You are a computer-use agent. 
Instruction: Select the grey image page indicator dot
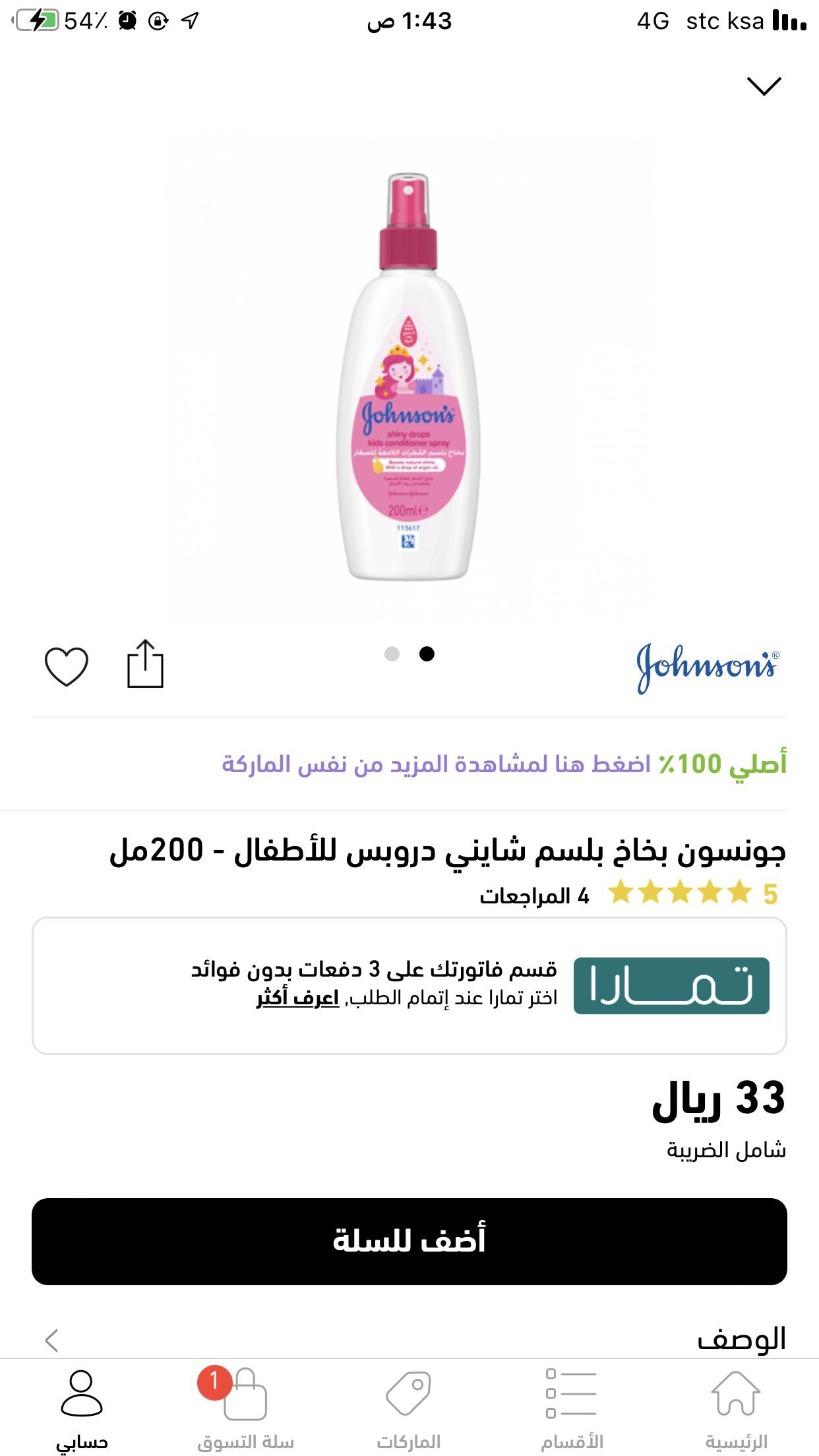(392, 653)
